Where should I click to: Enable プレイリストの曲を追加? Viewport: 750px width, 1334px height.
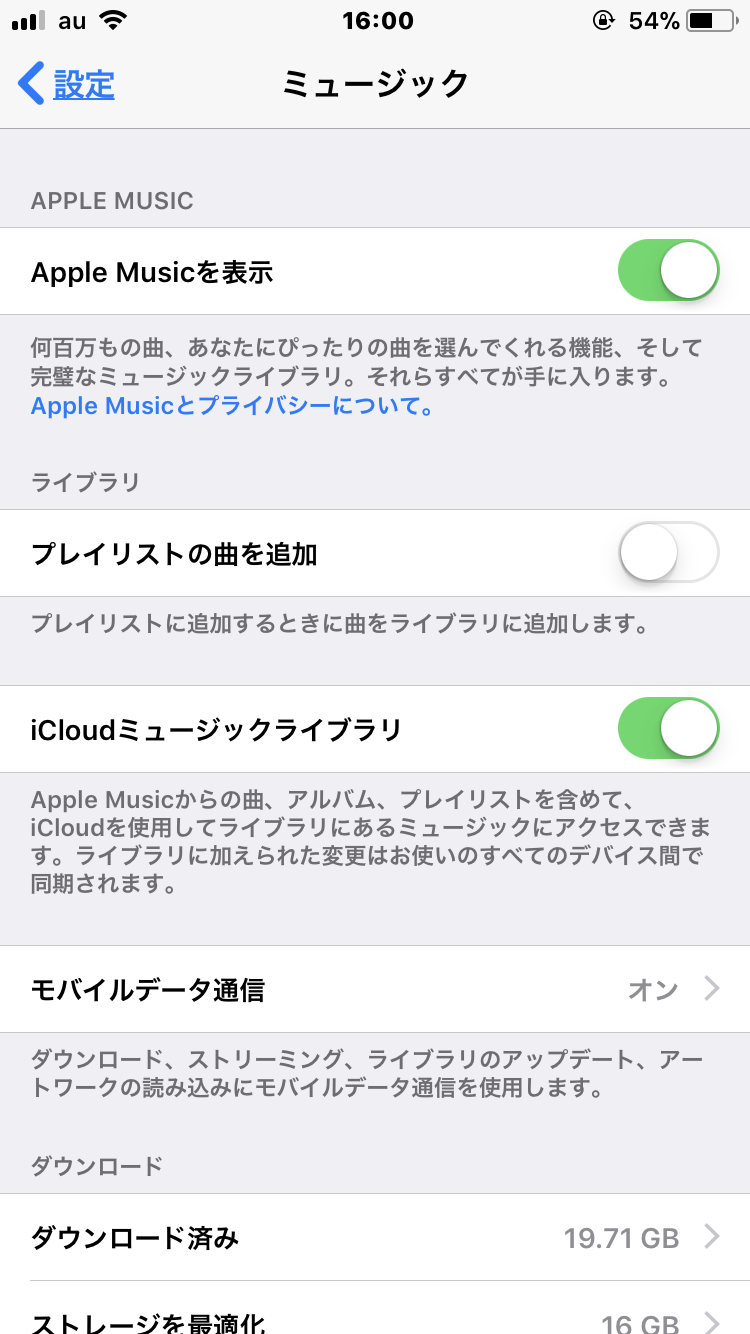668,552
